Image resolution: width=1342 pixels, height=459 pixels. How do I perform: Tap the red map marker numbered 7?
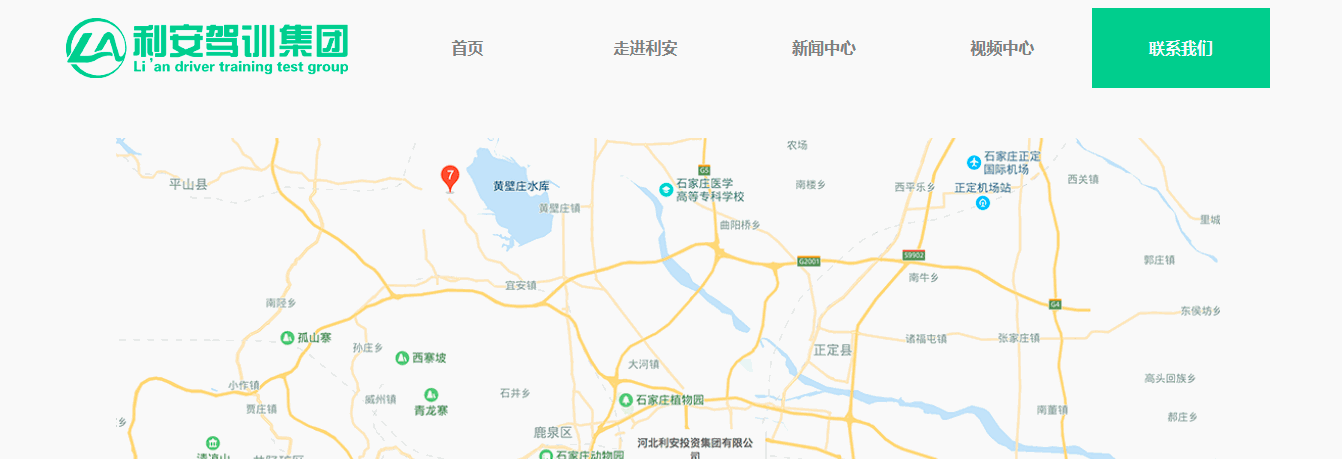[x=450, y=177]
